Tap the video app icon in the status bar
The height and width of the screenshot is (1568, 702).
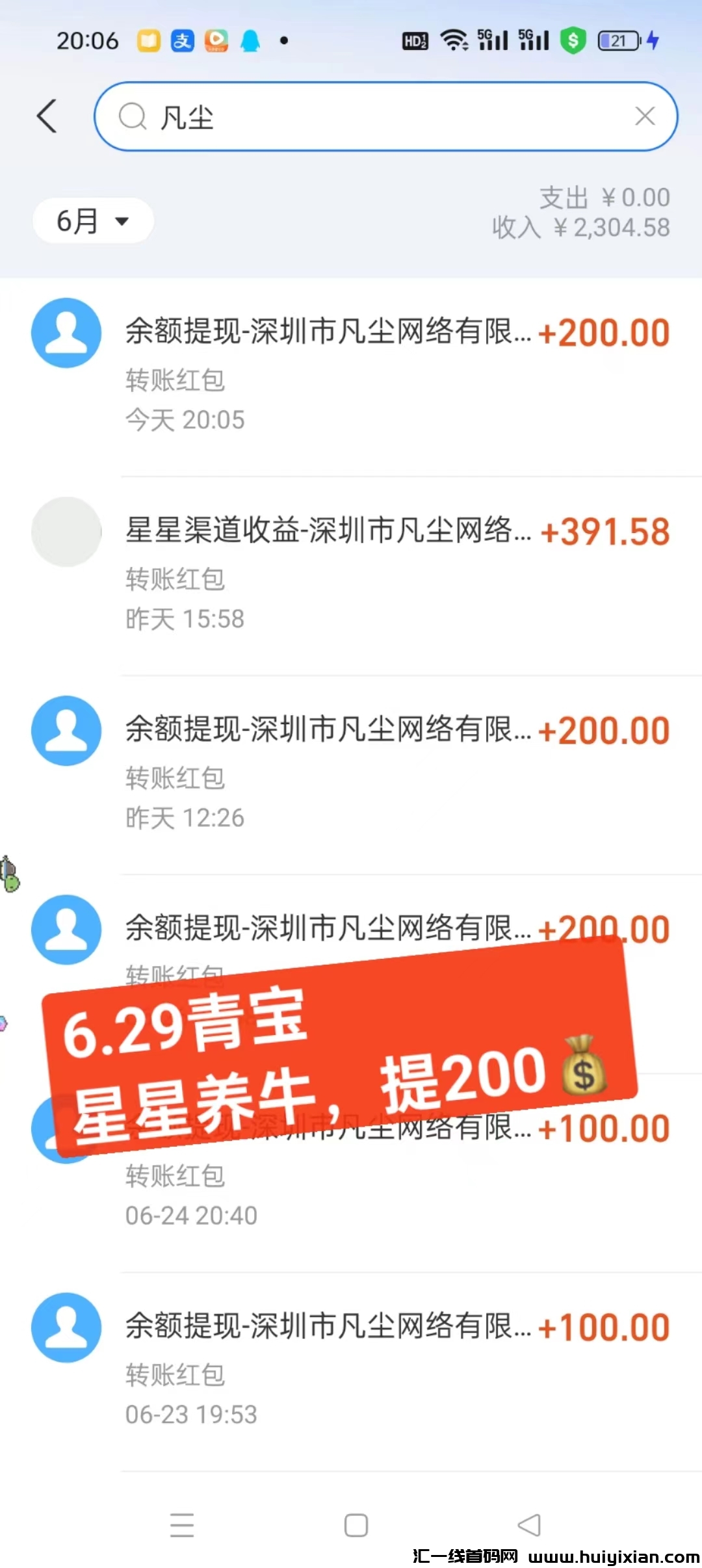click(215, 40)
